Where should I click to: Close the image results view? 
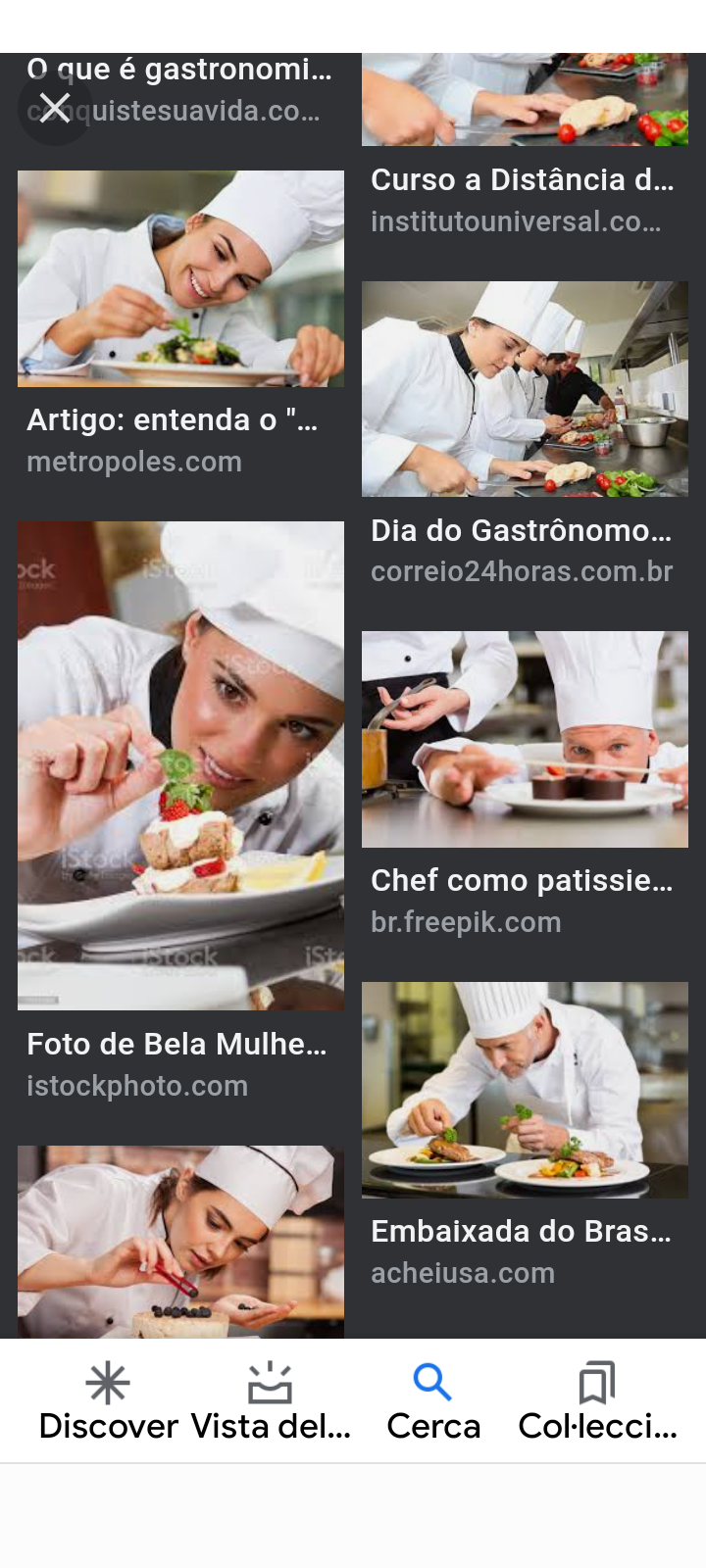(x=55, y=108)
